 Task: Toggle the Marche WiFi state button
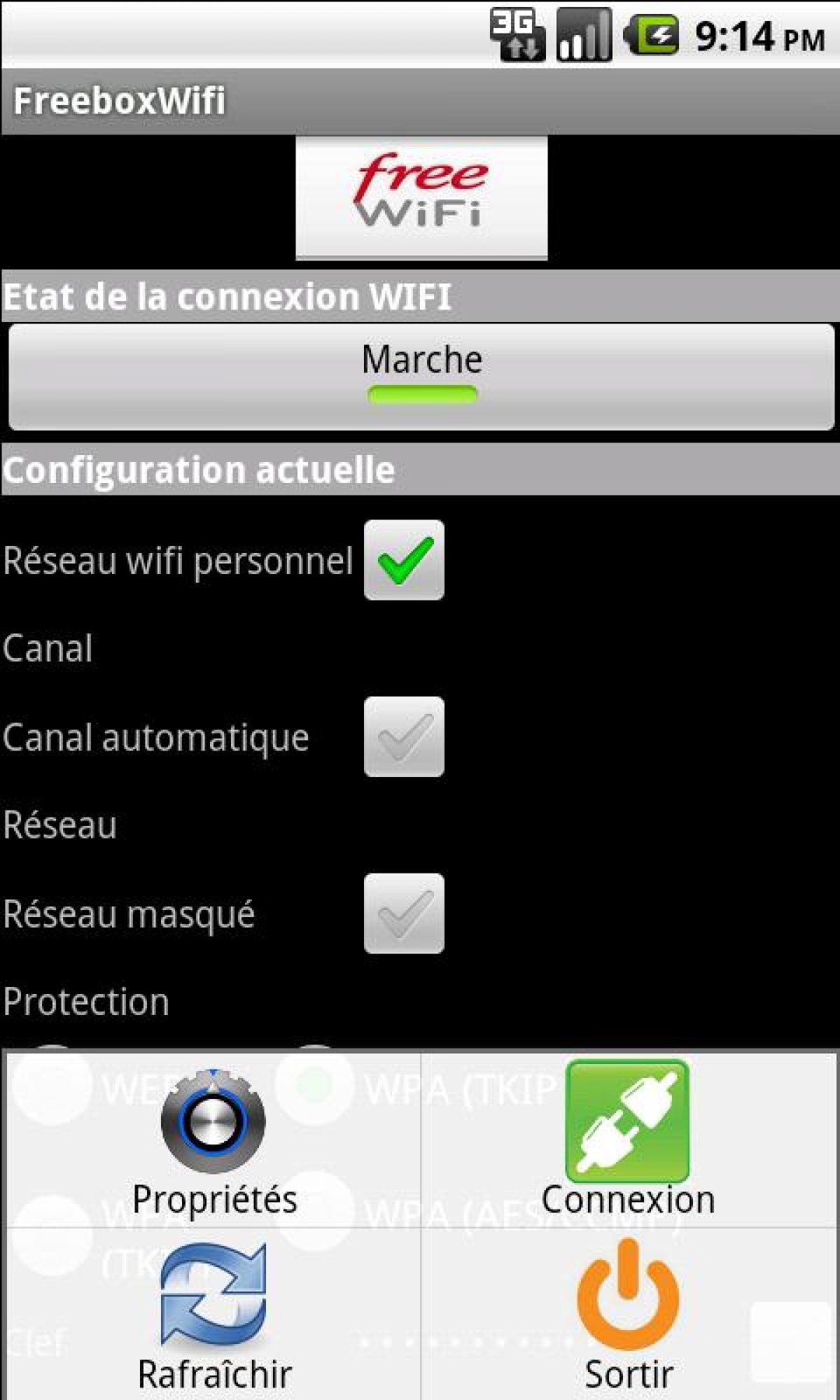click(421, 376)
